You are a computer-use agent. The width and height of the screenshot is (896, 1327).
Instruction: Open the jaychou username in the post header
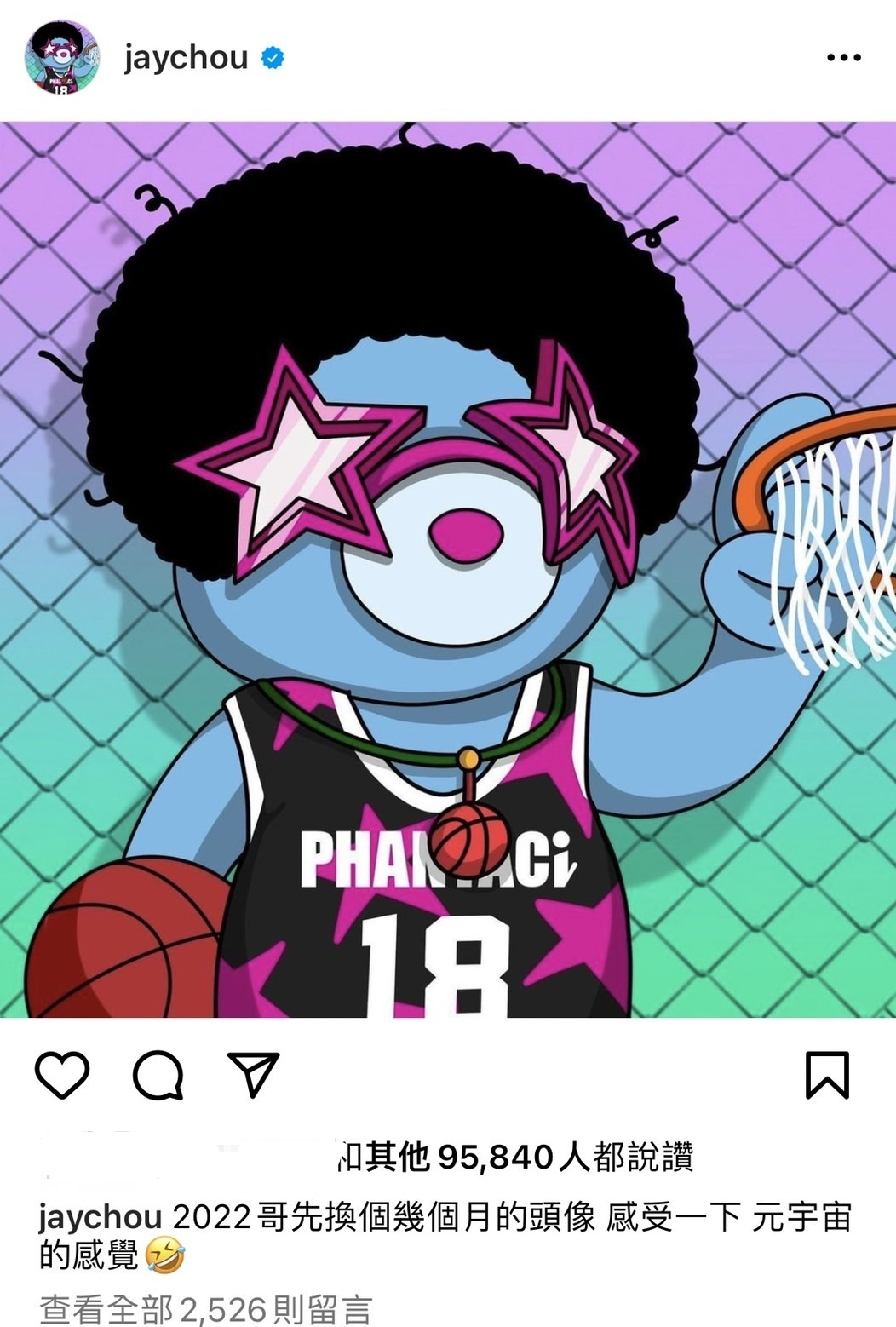(x=186, y=58)
